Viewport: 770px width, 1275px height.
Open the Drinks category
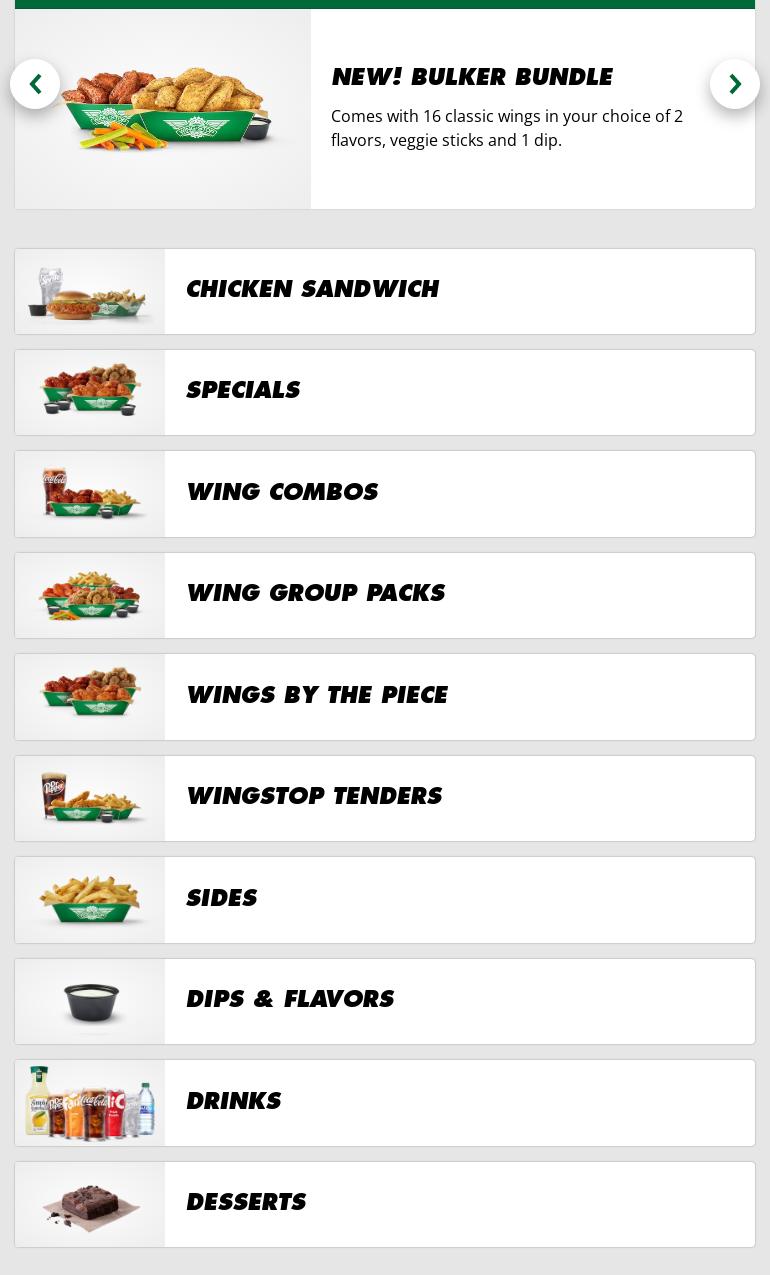click(385, 1103)
